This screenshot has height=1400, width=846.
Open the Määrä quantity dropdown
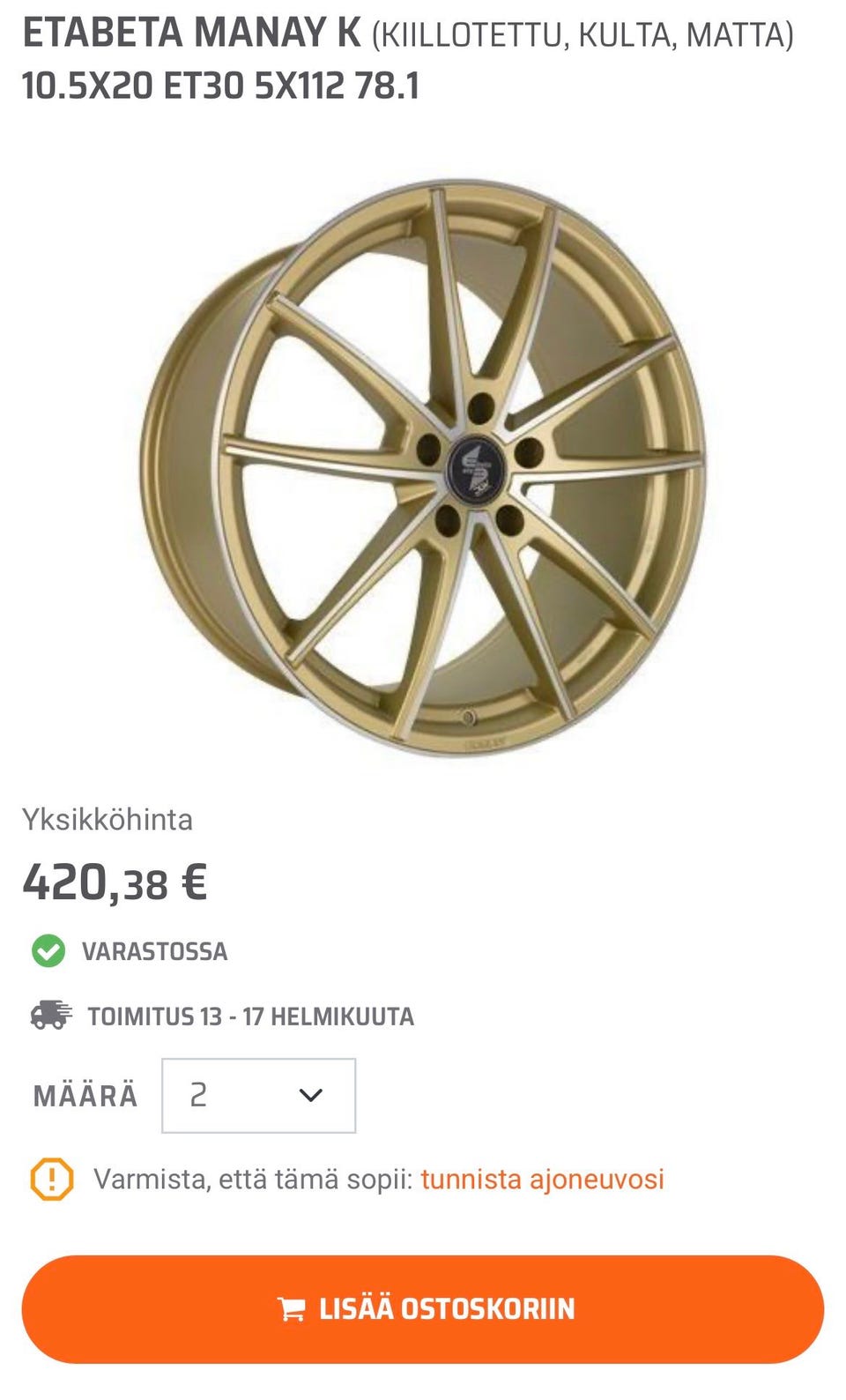pos(258,1095)
